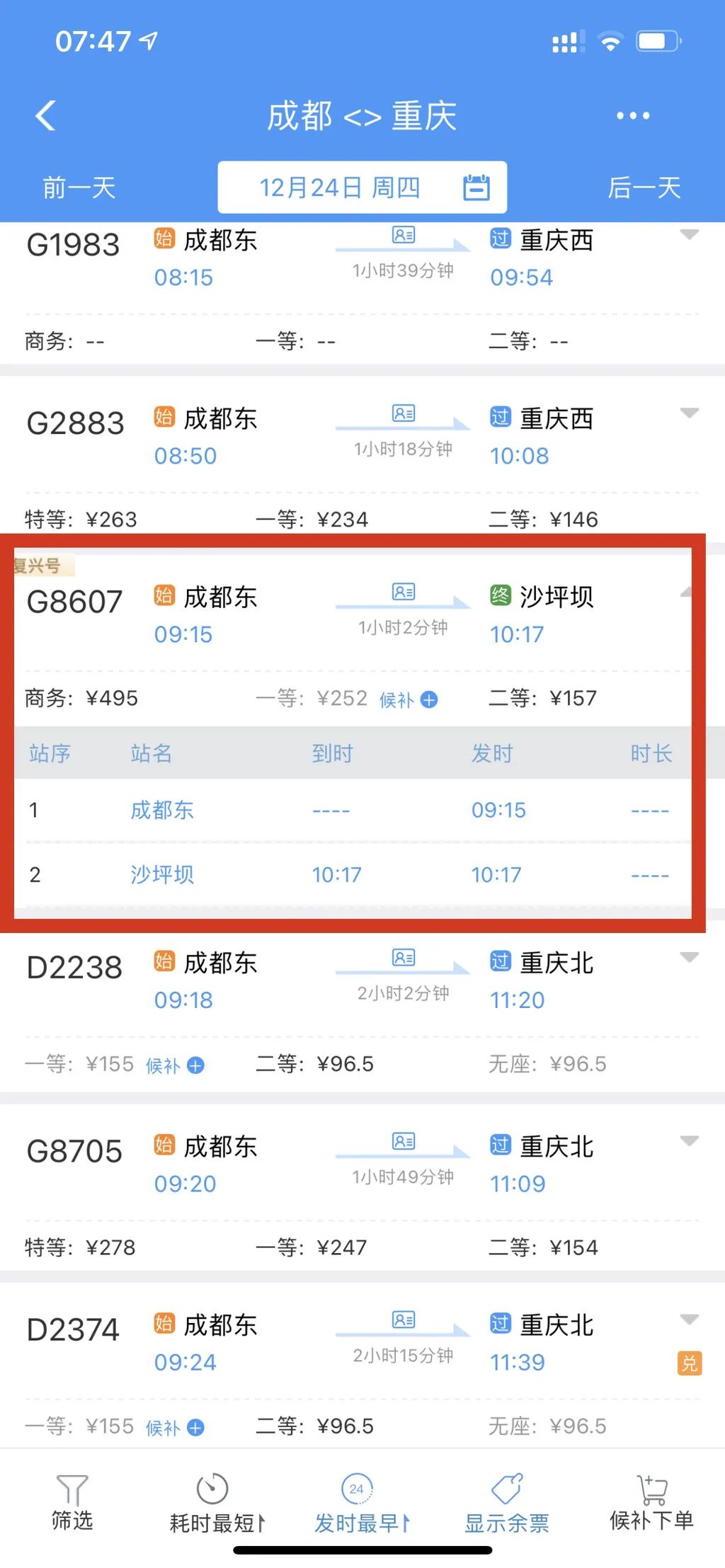Enable 候补 waitlist for D2238 first class
This screenshot has height=1568, width=725.
pyautogui.click(x=174, y=1064)
